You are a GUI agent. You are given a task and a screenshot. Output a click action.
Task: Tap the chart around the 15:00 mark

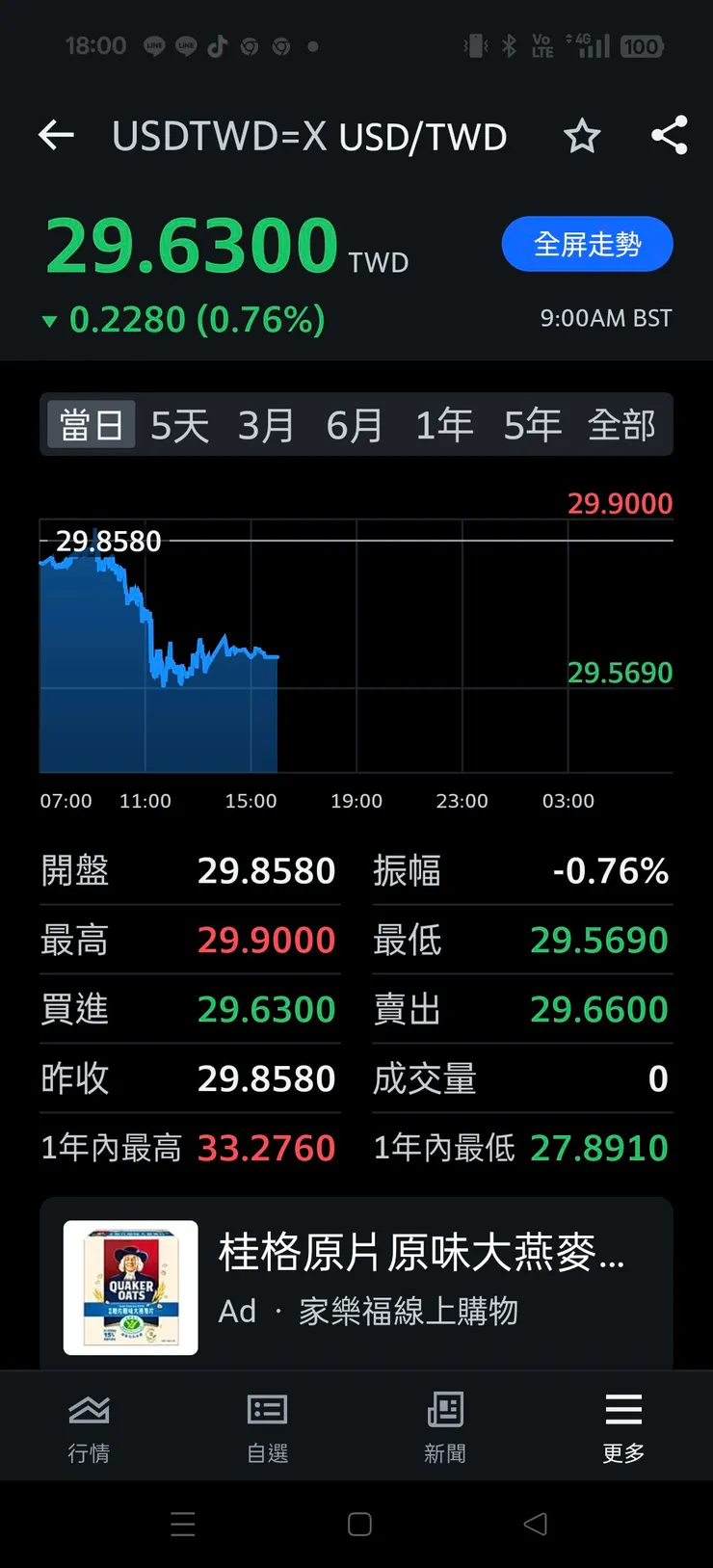[251, 655]
